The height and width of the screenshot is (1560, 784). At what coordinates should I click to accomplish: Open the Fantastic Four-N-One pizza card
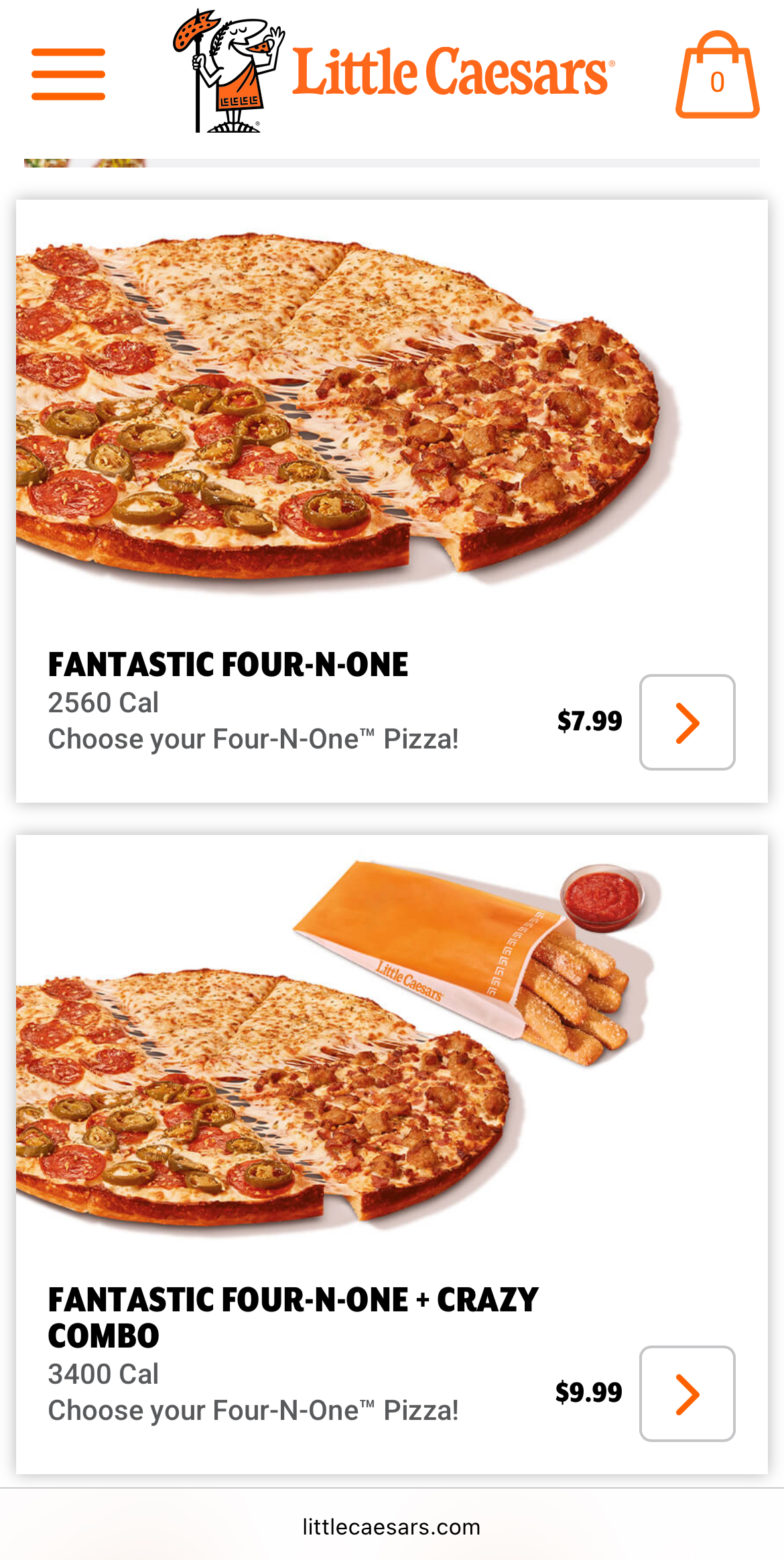pos(392,501)
